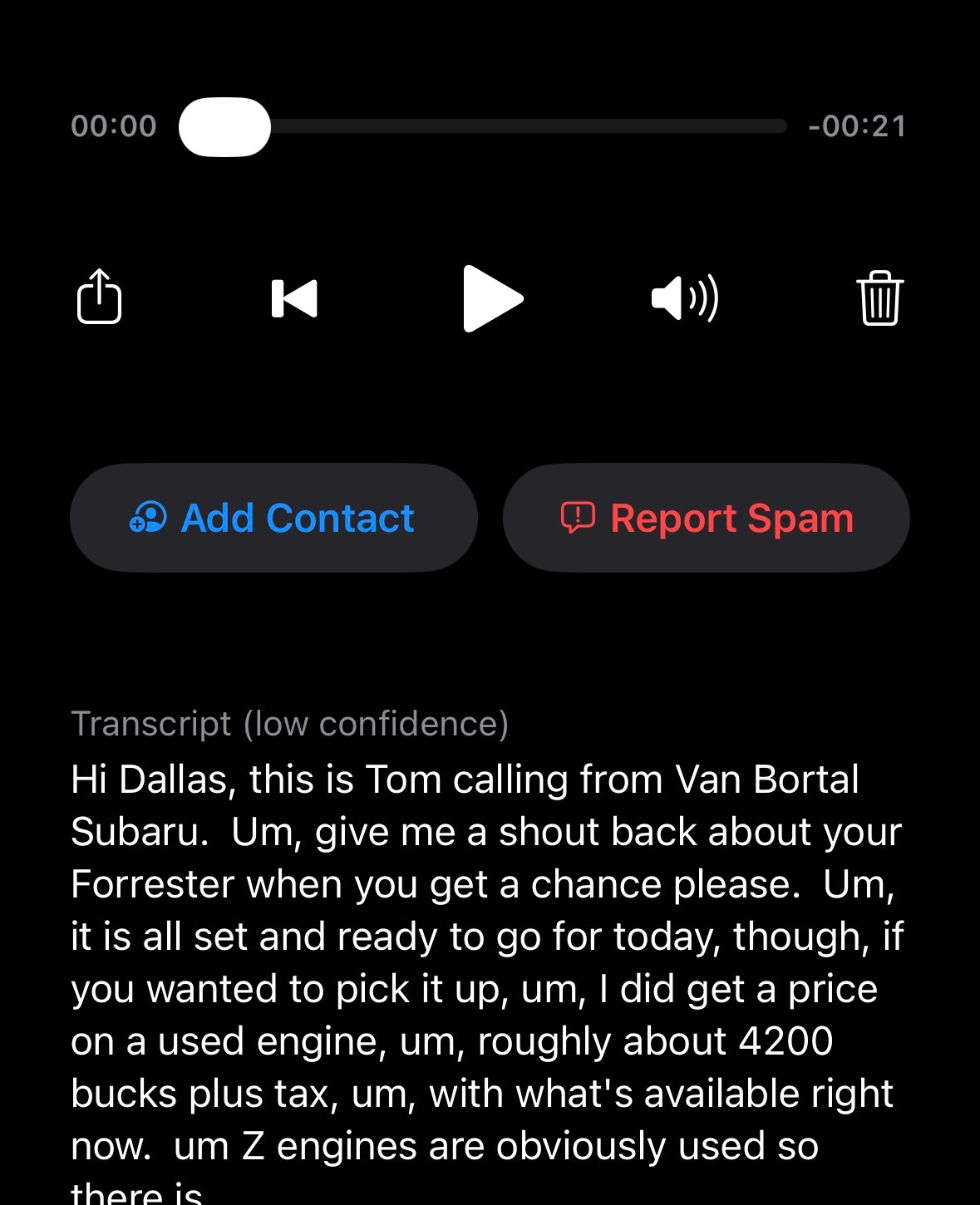The height and width of the screenshot is (1205, 980).
Task: Report this voicemail as spam
Action: click(x=707, y=518)
